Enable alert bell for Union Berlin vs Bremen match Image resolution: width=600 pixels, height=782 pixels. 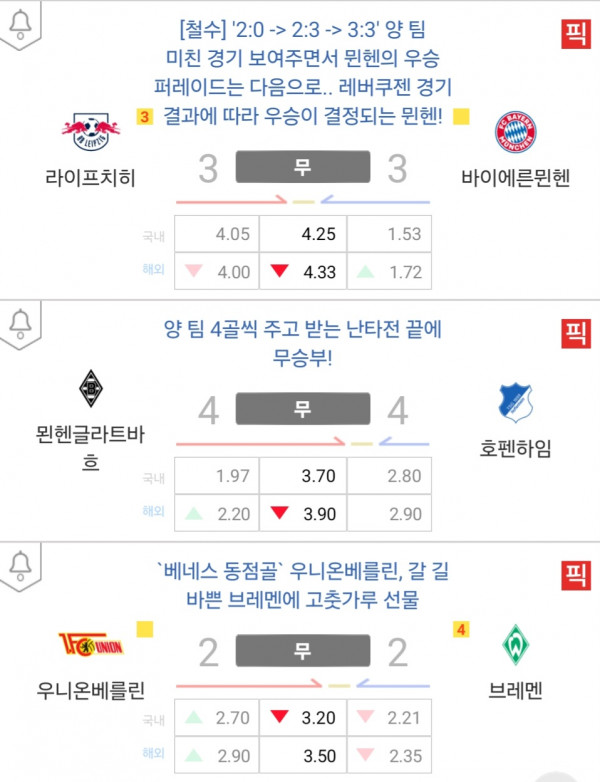click(x=20, y=567)
